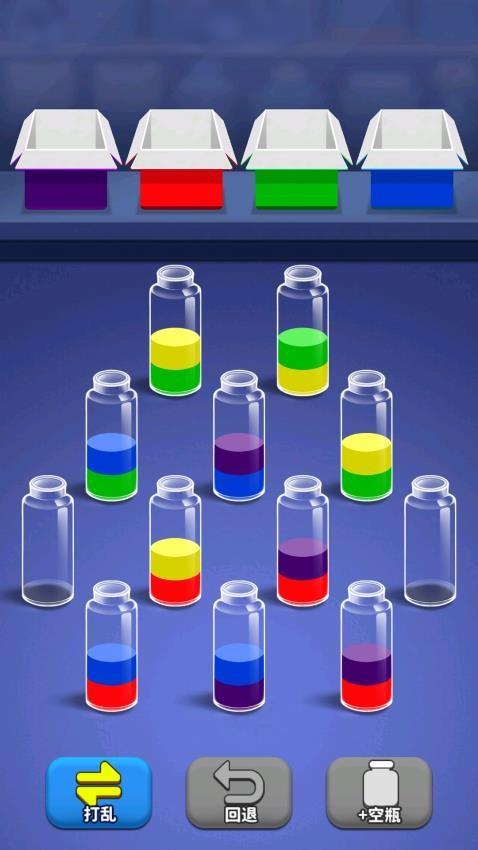Pick the bottle with purple over blue
This screenshot has width=478, height=850.
[x=239, y=435]
